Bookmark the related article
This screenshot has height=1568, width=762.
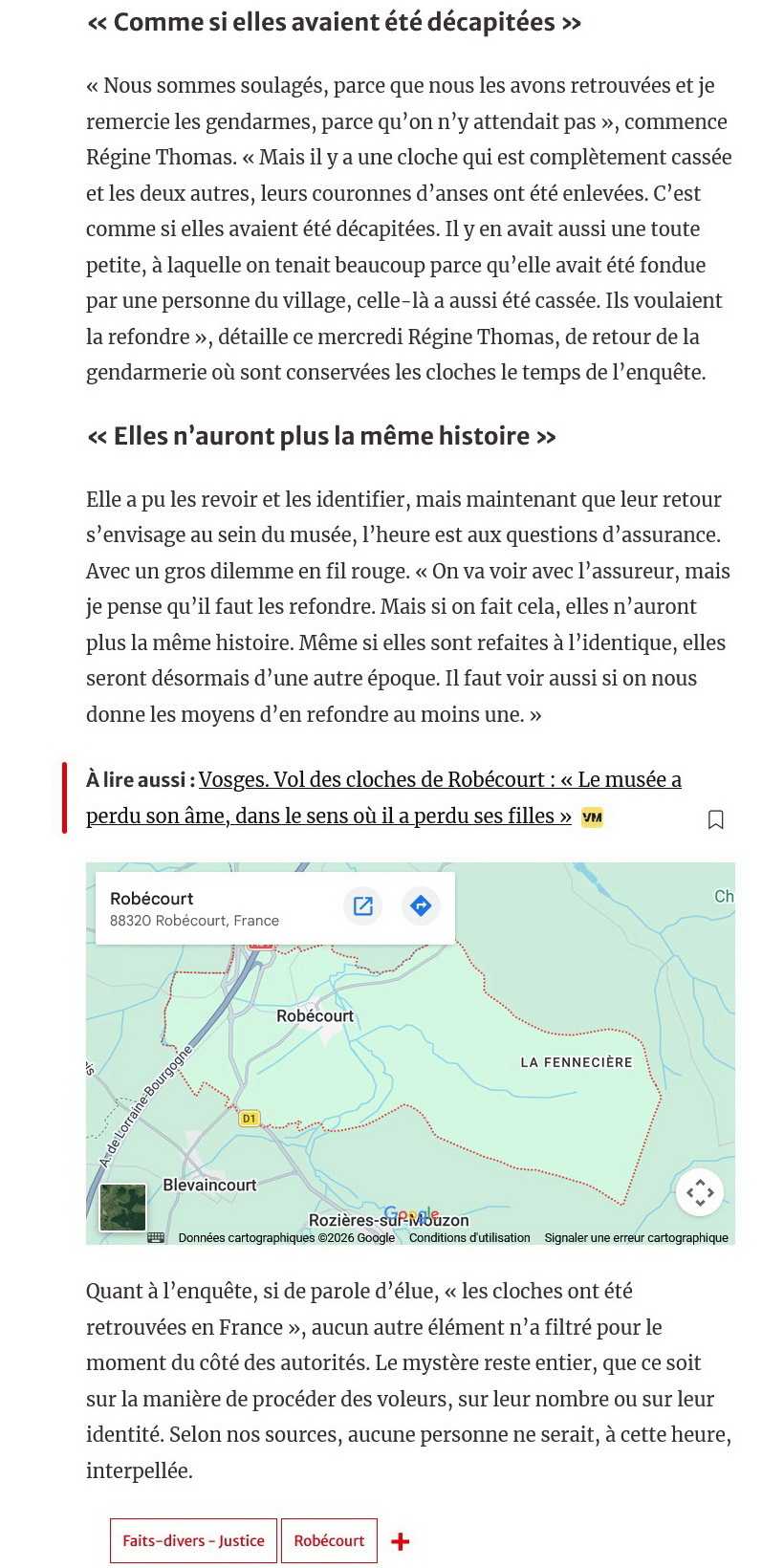click(x=715, y=819)
